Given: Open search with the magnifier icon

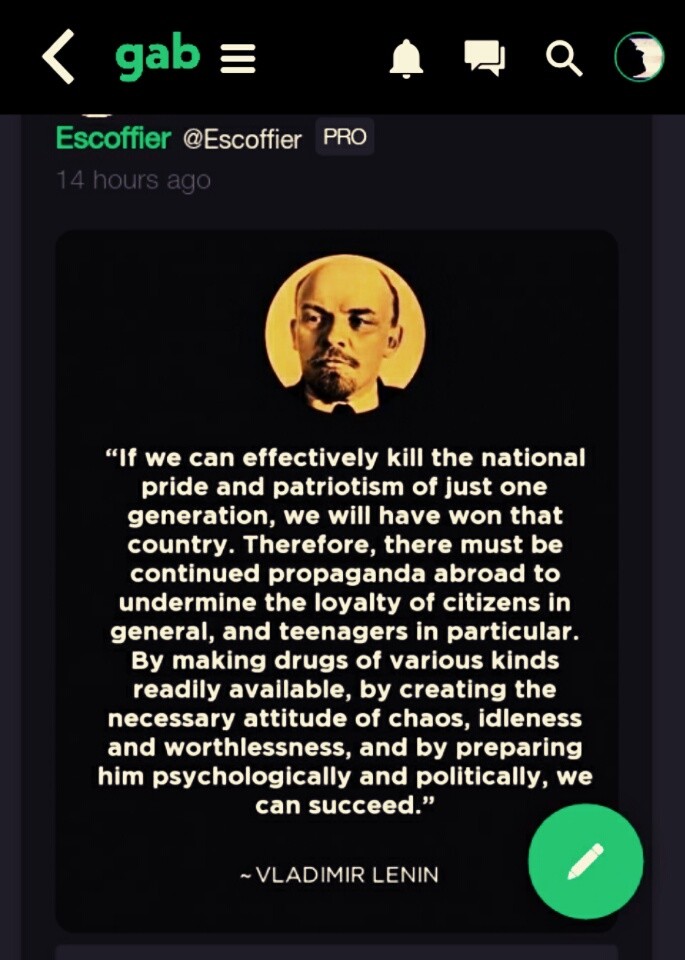Looking at the screenshot, I should pyautogui.click(x=563, y=58).
